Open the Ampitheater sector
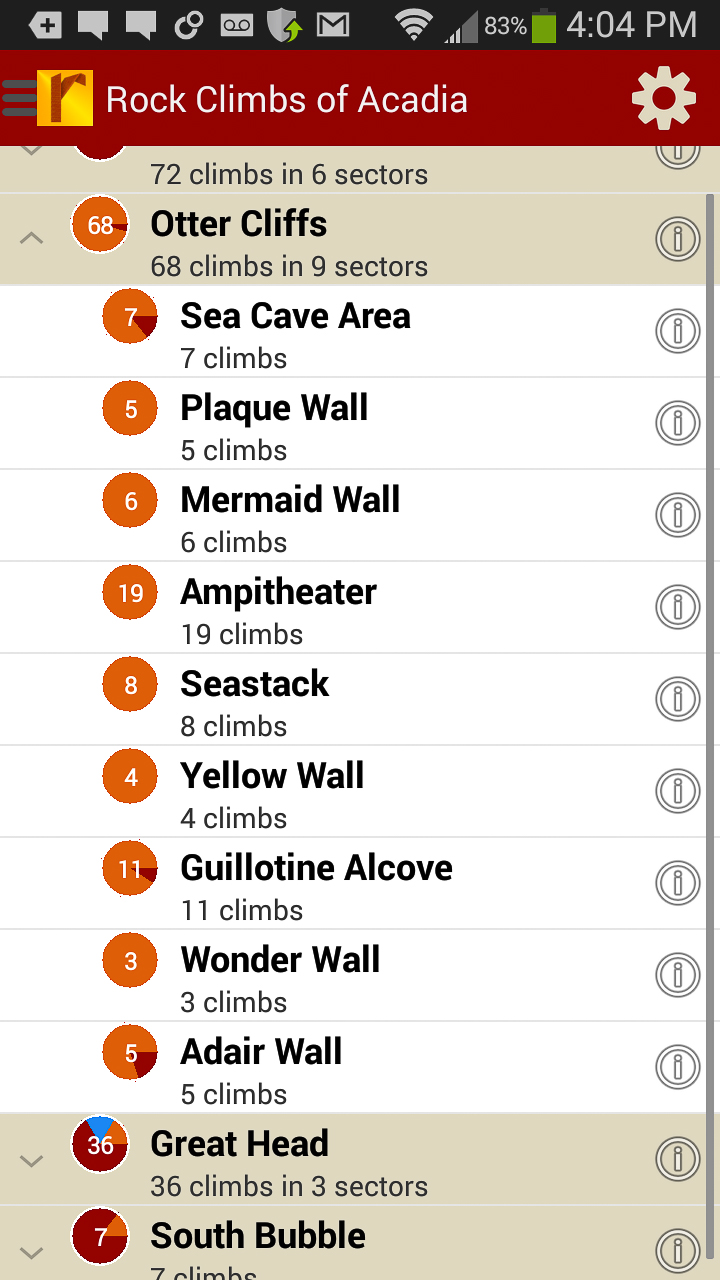Image resolution: width=720 pixels, height=1280 pixels. click(x=278, y=608)
